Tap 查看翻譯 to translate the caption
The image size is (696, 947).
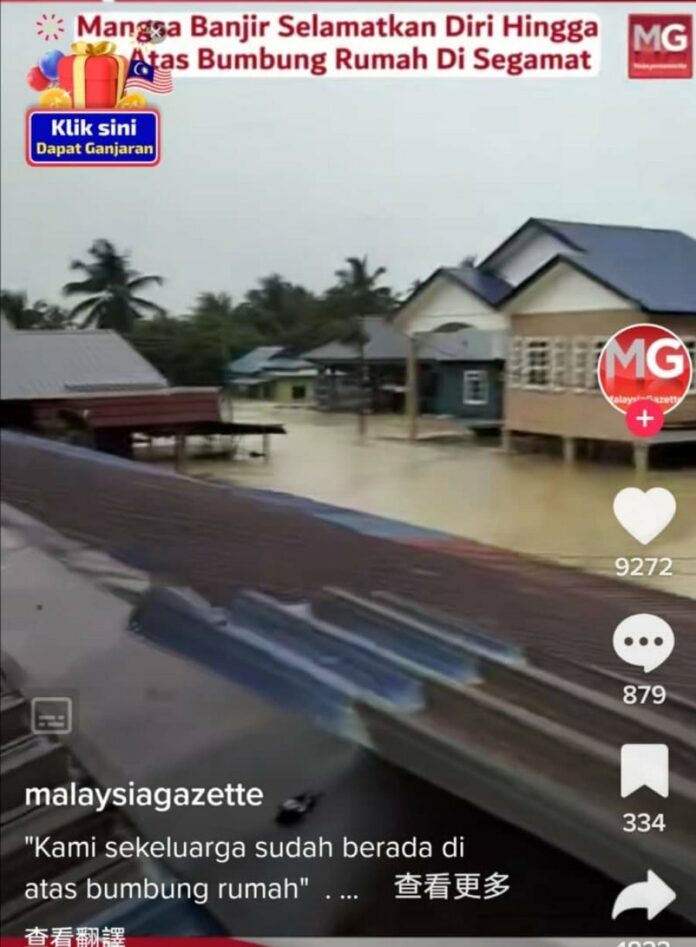click(x=75, y=937)
